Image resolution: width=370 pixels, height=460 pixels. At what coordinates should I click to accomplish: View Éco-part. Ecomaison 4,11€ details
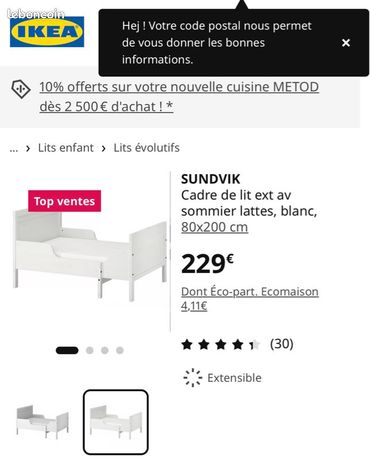click(250, 298)
